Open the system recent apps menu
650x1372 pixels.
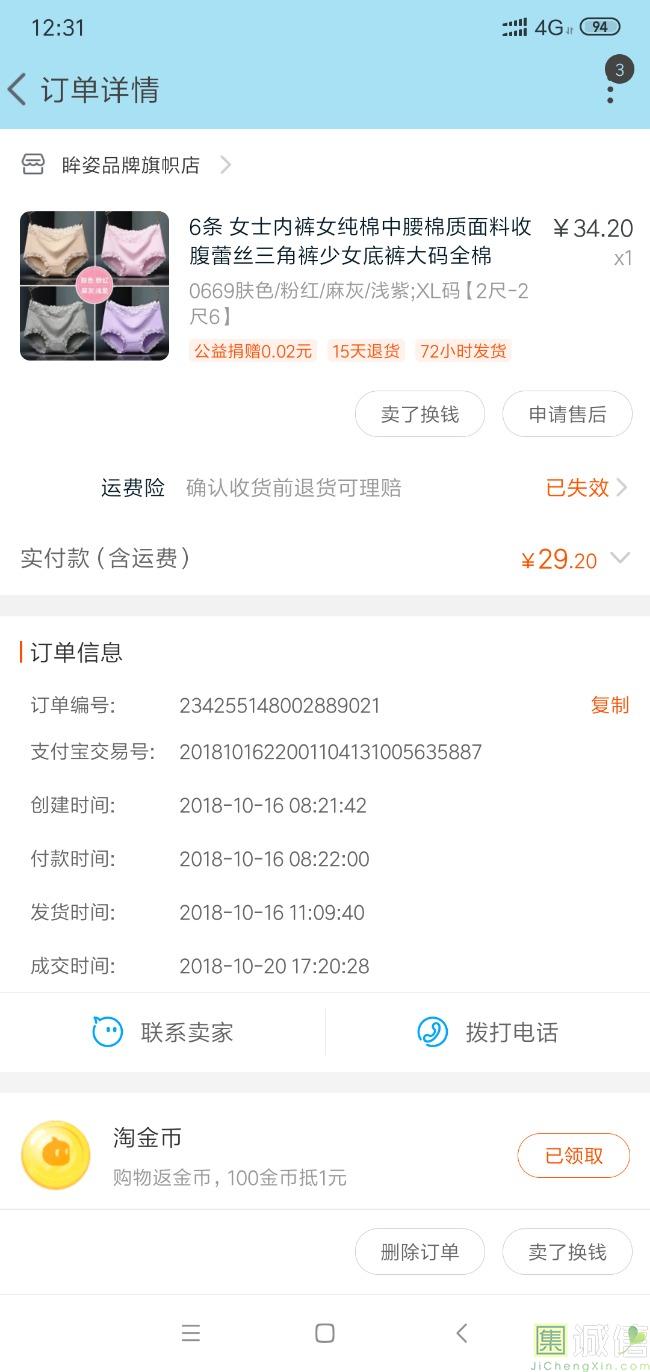point(191,1333)
